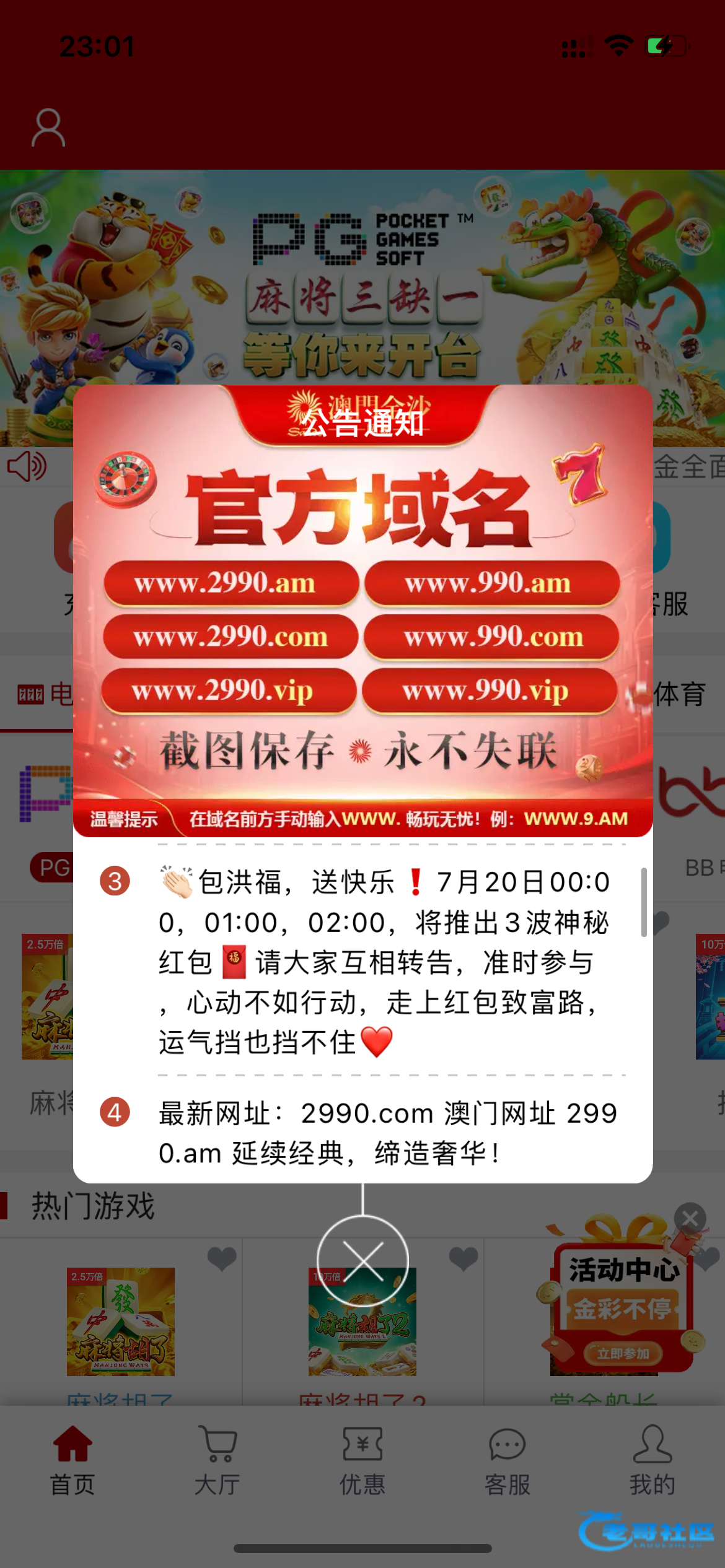Open the user profile icon

tap(48, 128)
